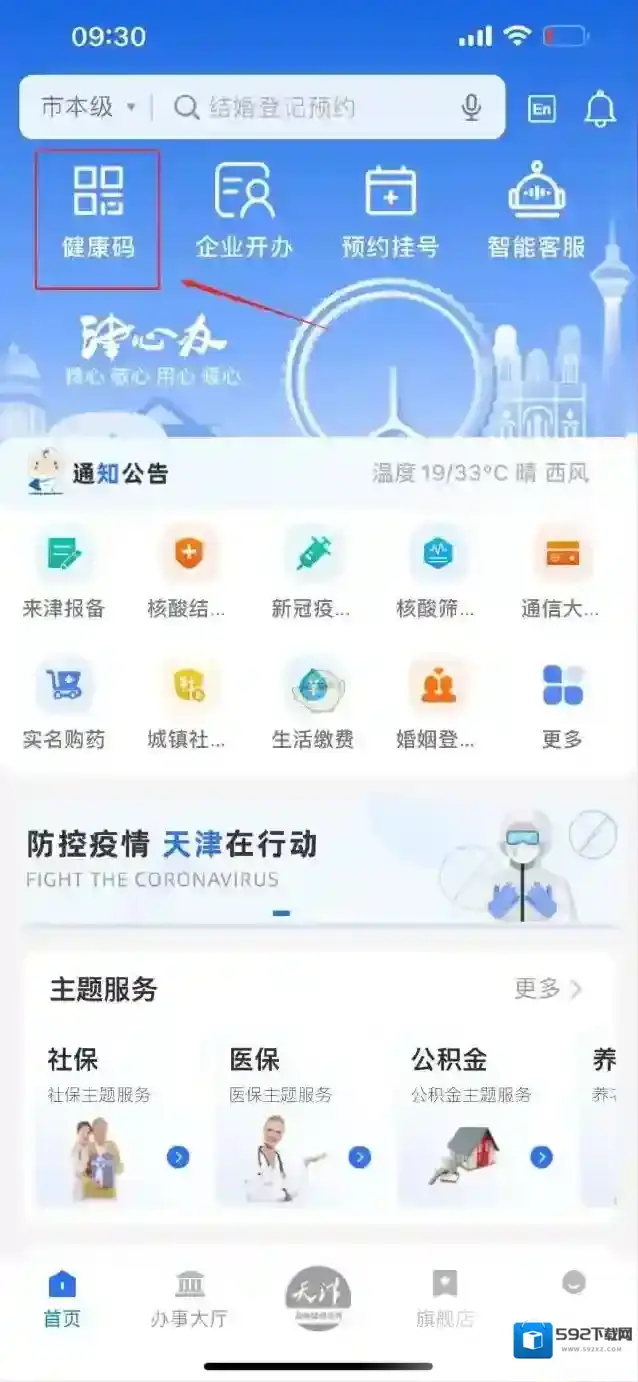Open the 来津报备 service
The image size is (638, 1382).
click(x=64, y=574)
